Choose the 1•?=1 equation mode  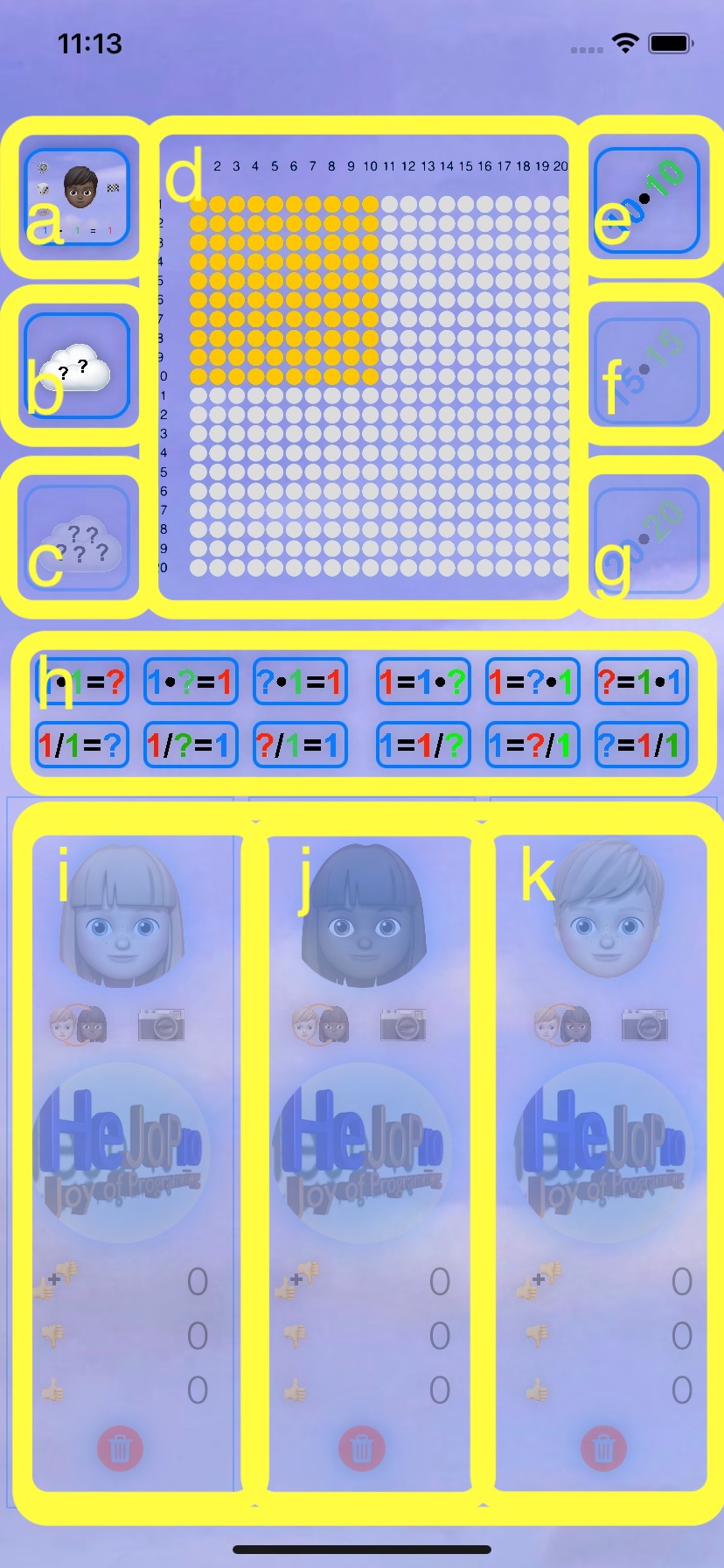[191, 682]
